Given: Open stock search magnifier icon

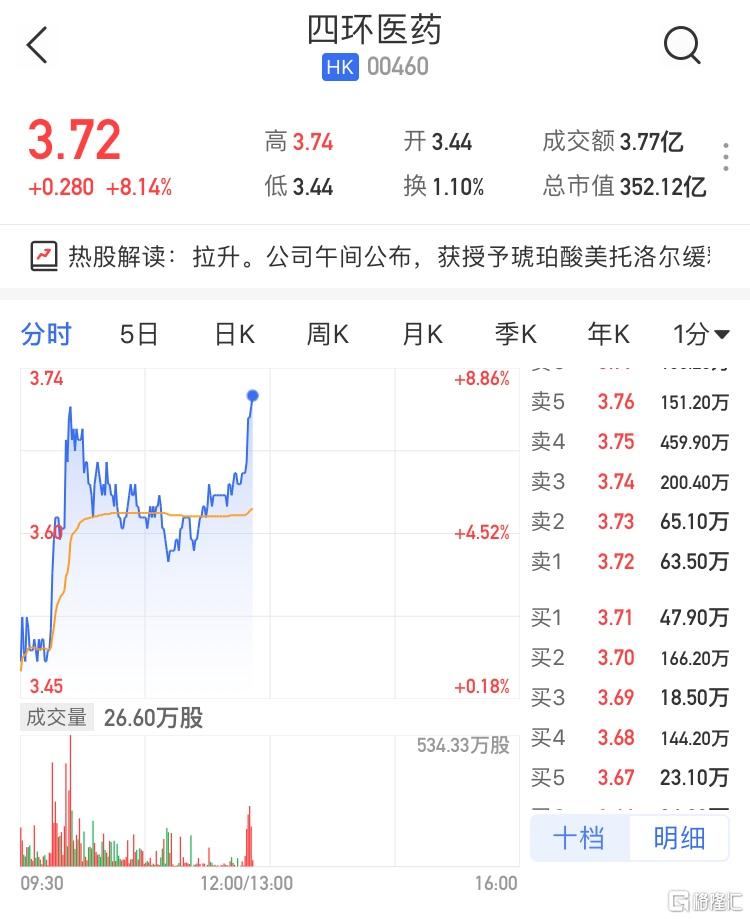Looking at the screenshot, I should pyautogui.click(x=682, y=46).
